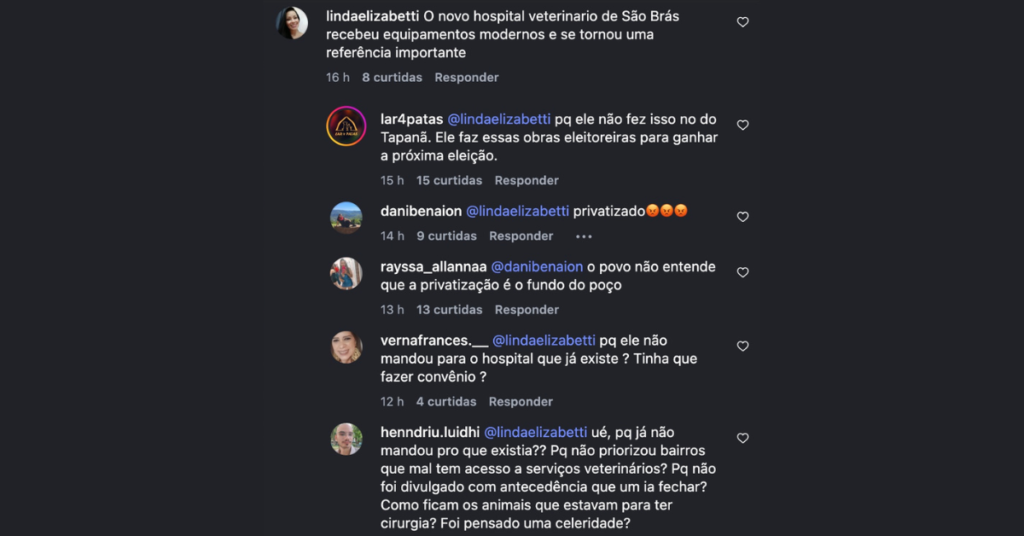The height and width of the screenshot is (536, 1024).
Task: Like henndriu.luidhi's comment
Action: pyautogui.click(x=742, y=438)
